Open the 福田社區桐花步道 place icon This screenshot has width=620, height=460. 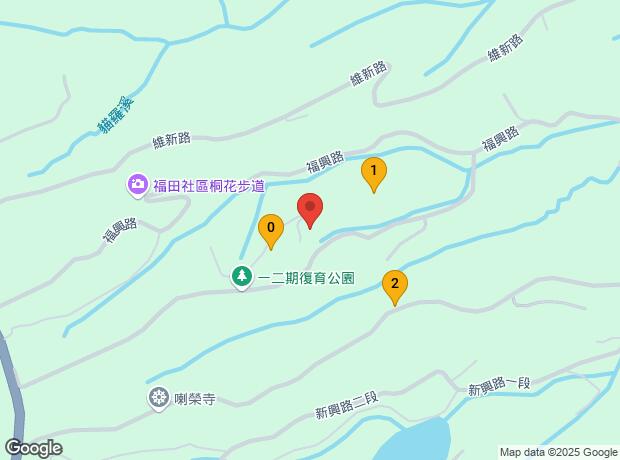click(x=137, y=185)
